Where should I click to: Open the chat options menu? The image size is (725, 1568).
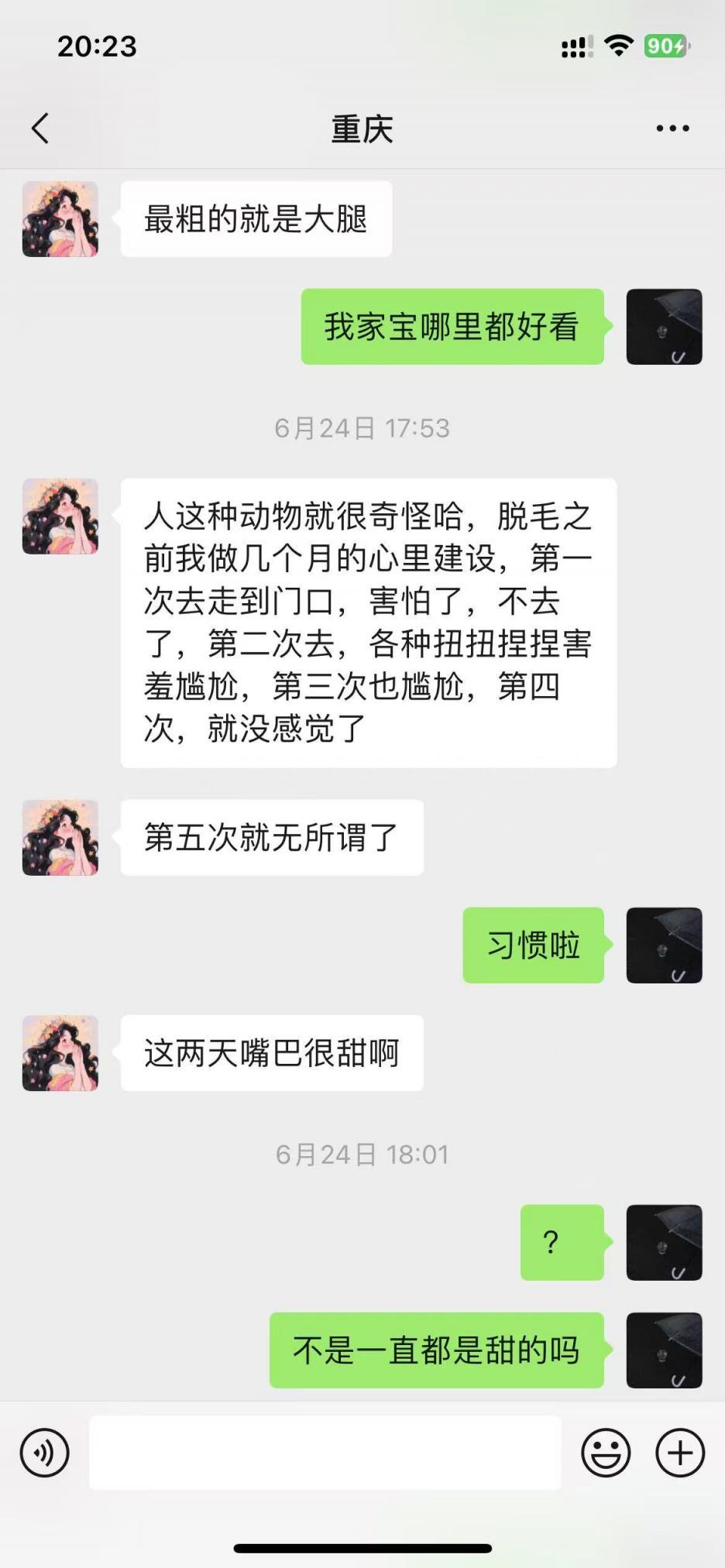(x=672, y=129)
